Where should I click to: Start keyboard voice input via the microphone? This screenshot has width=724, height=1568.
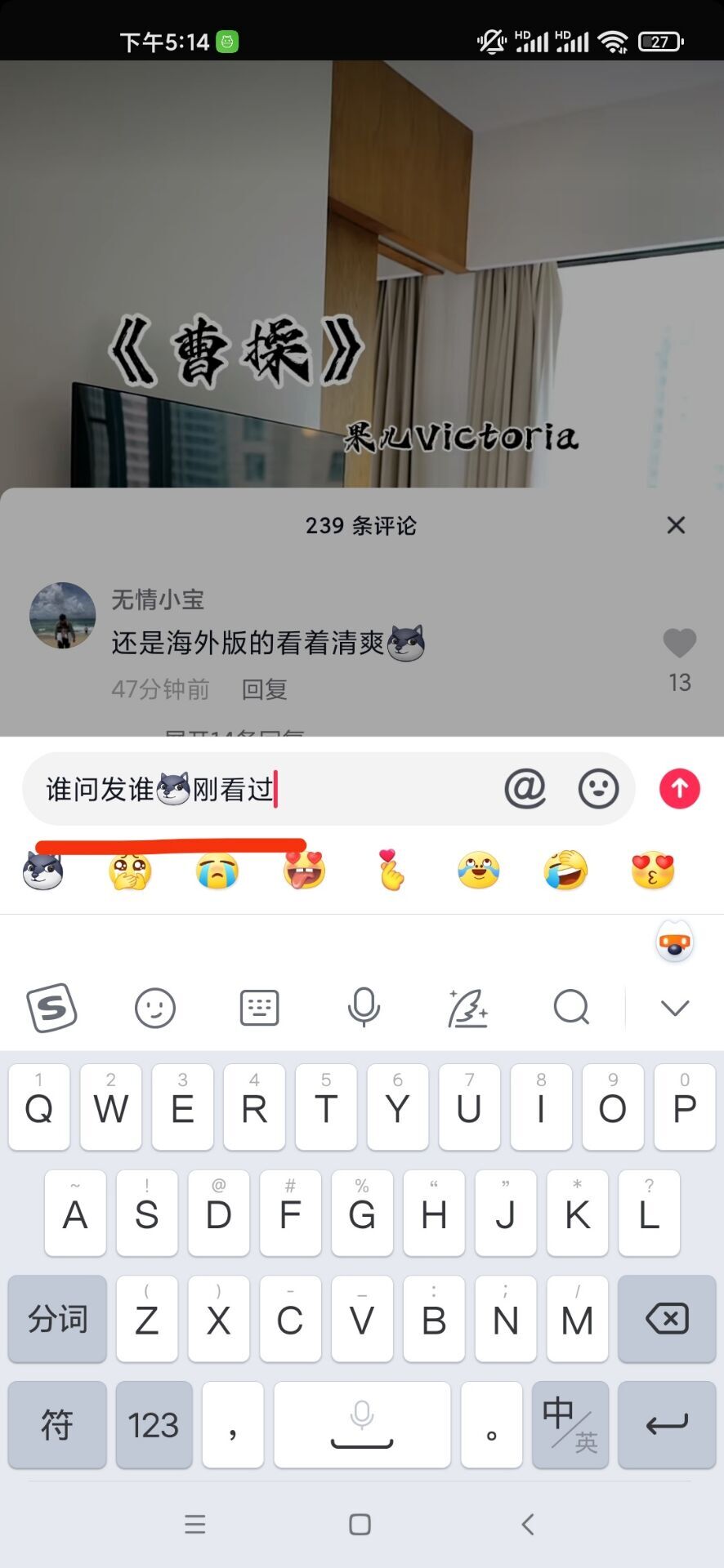(364, 1008)
